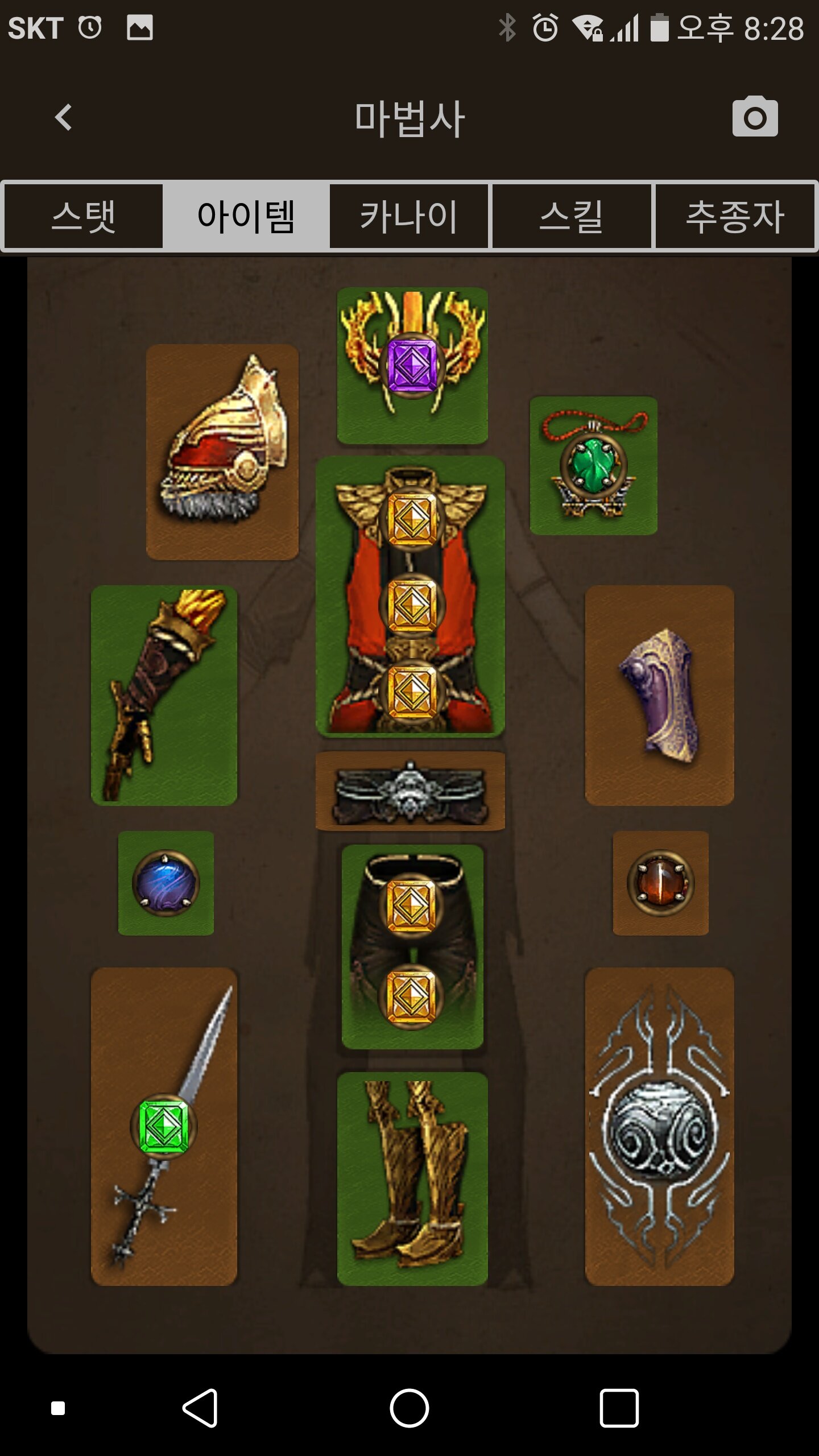Screen dimensions: 819x1456
Task: Open the golden boots item
Action: click(x=412, y=1178)
